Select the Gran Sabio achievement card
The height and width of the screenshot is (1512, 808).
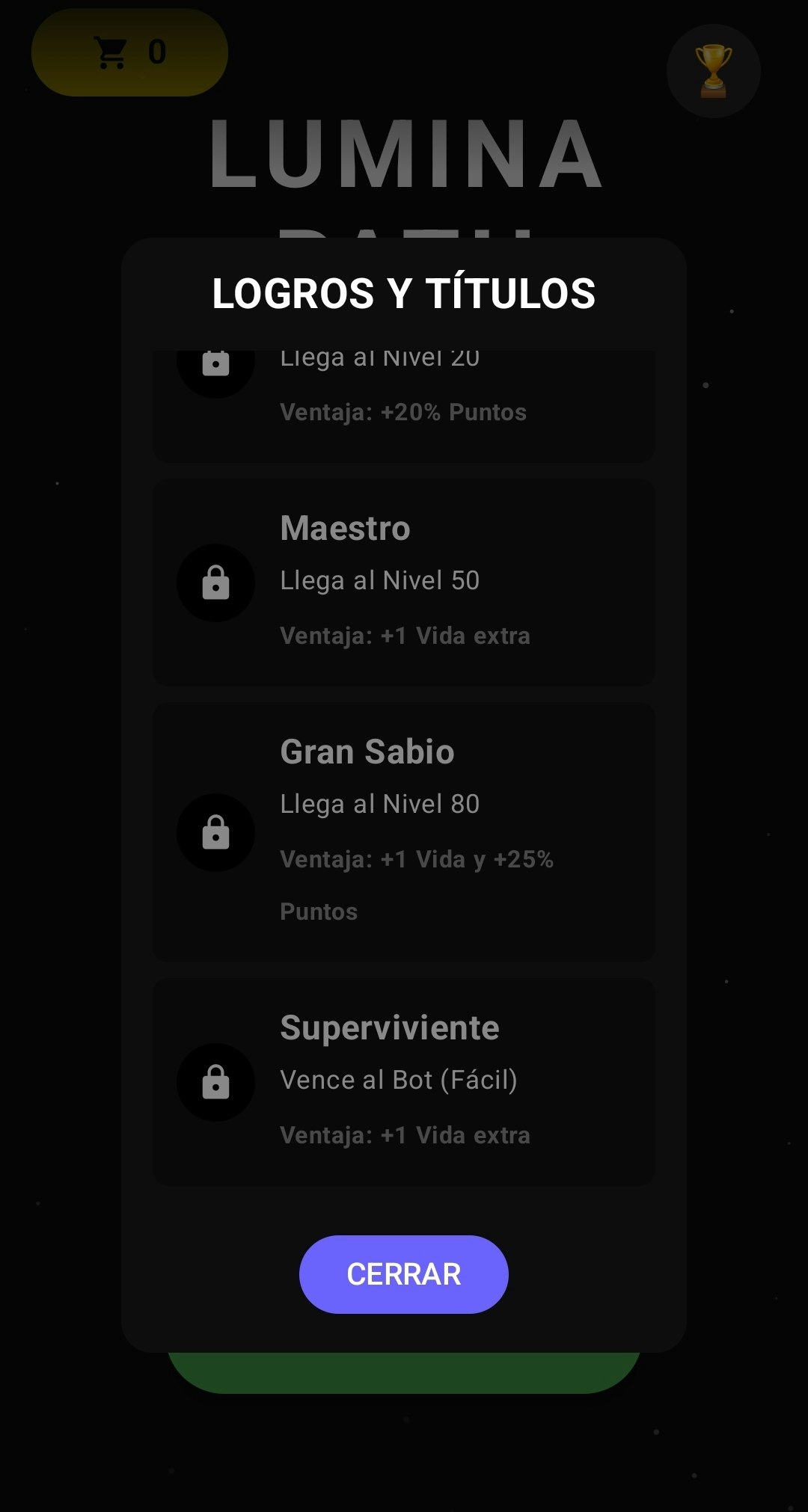(x=404, y=832)
